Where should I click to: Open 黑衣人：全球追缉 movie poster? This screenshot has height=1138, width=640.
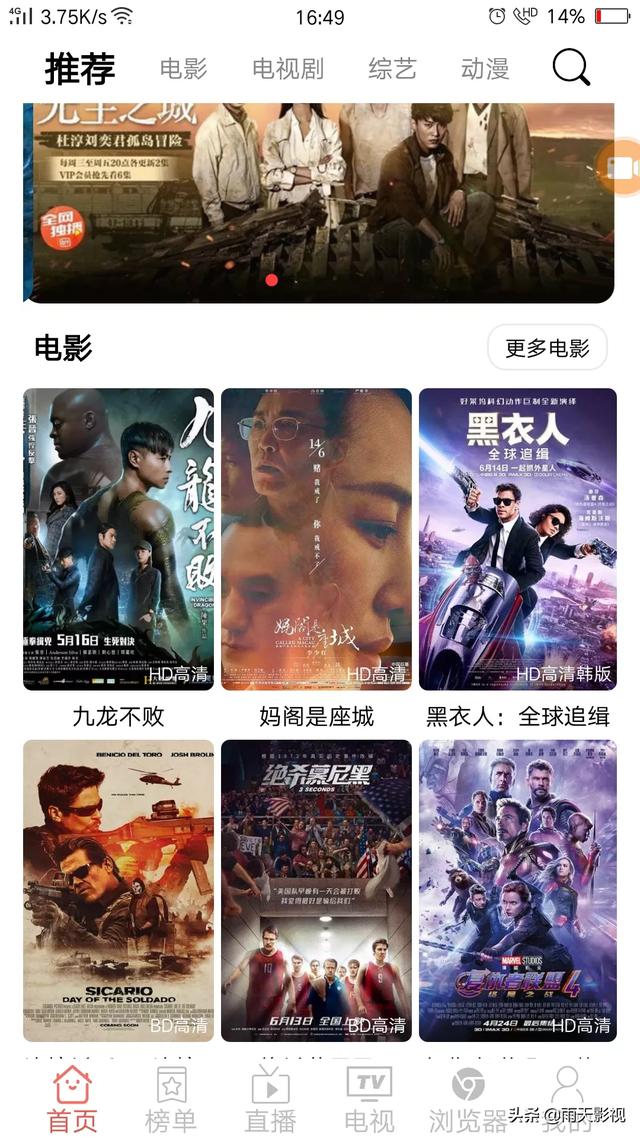(517, 539)
